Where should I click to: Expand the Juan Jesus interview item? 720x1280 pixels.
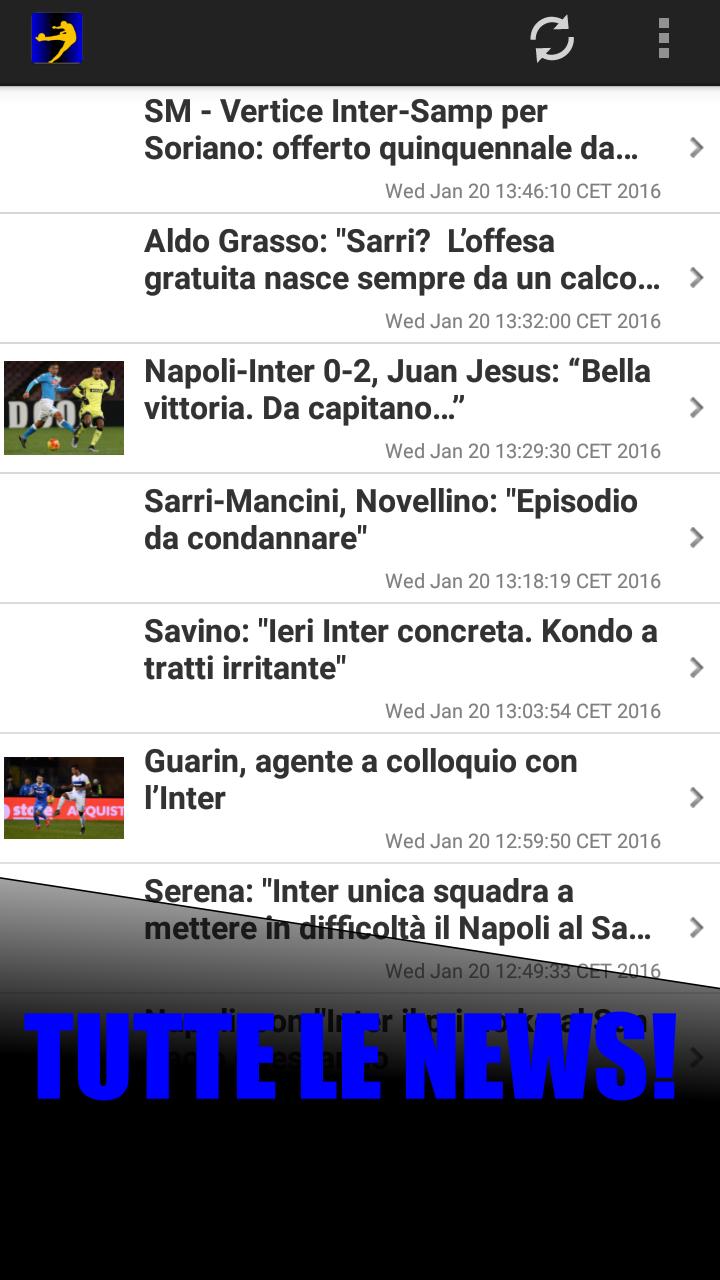click(x=697, y=407)
